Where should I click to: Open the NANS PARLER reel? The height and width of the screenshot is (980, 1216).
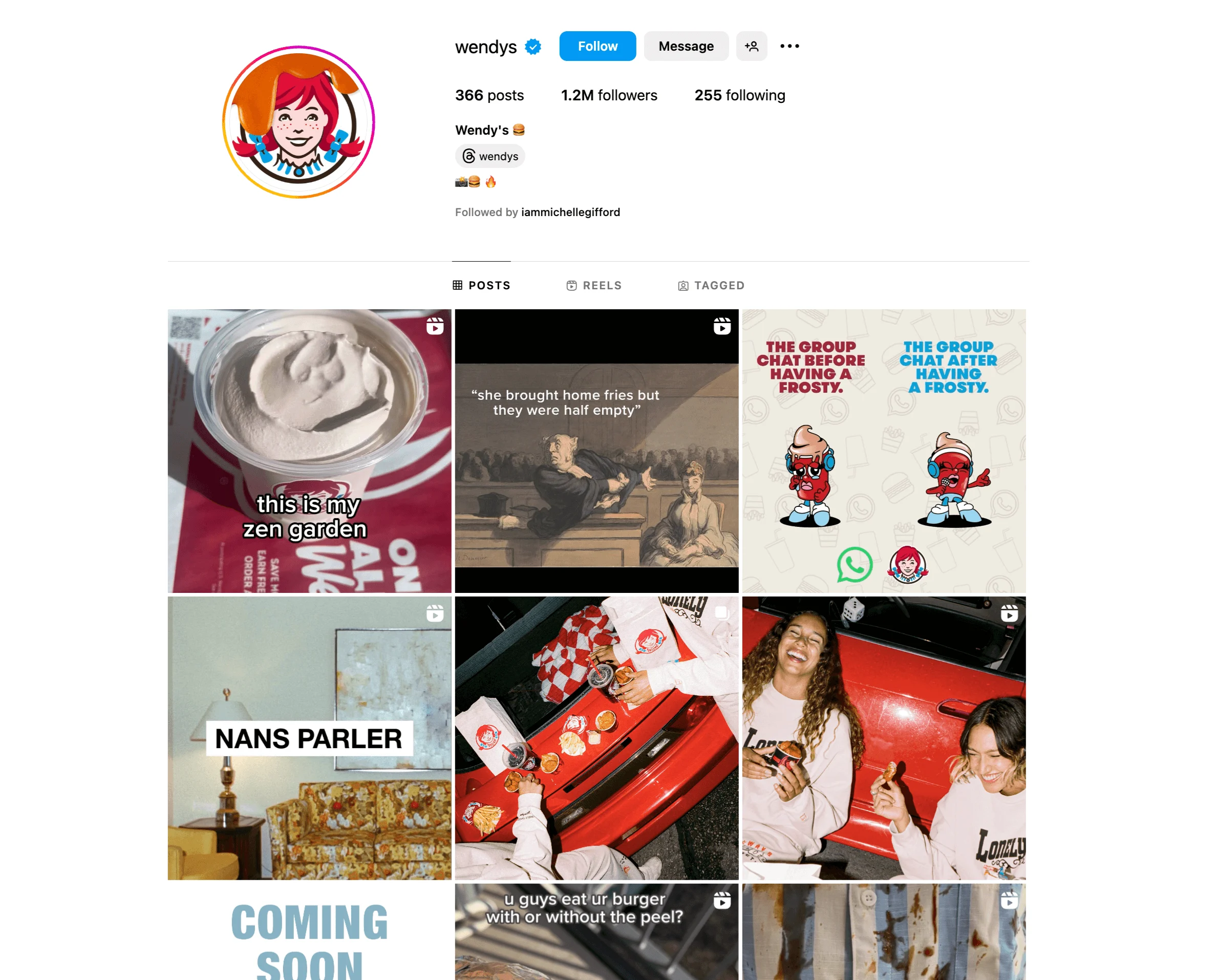coord(309,738)
